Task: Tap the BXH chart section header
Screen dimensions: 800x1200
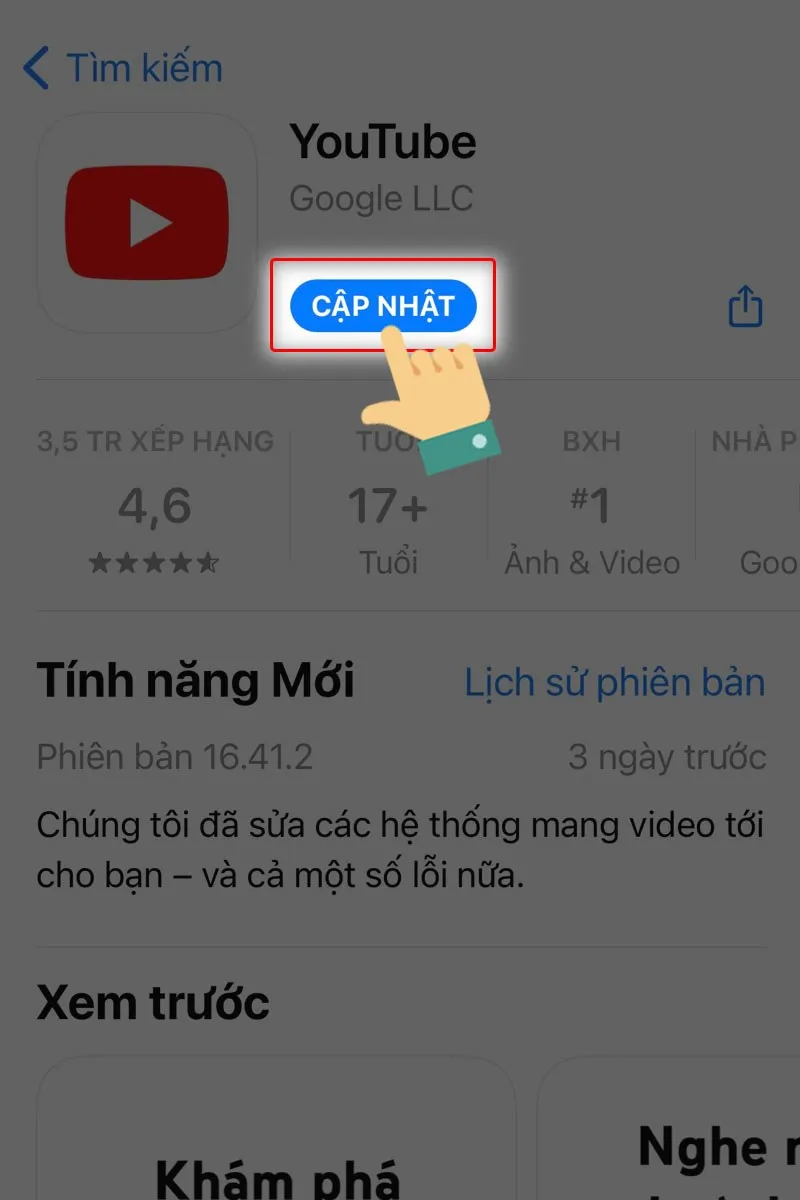Action: coord(592,441)
